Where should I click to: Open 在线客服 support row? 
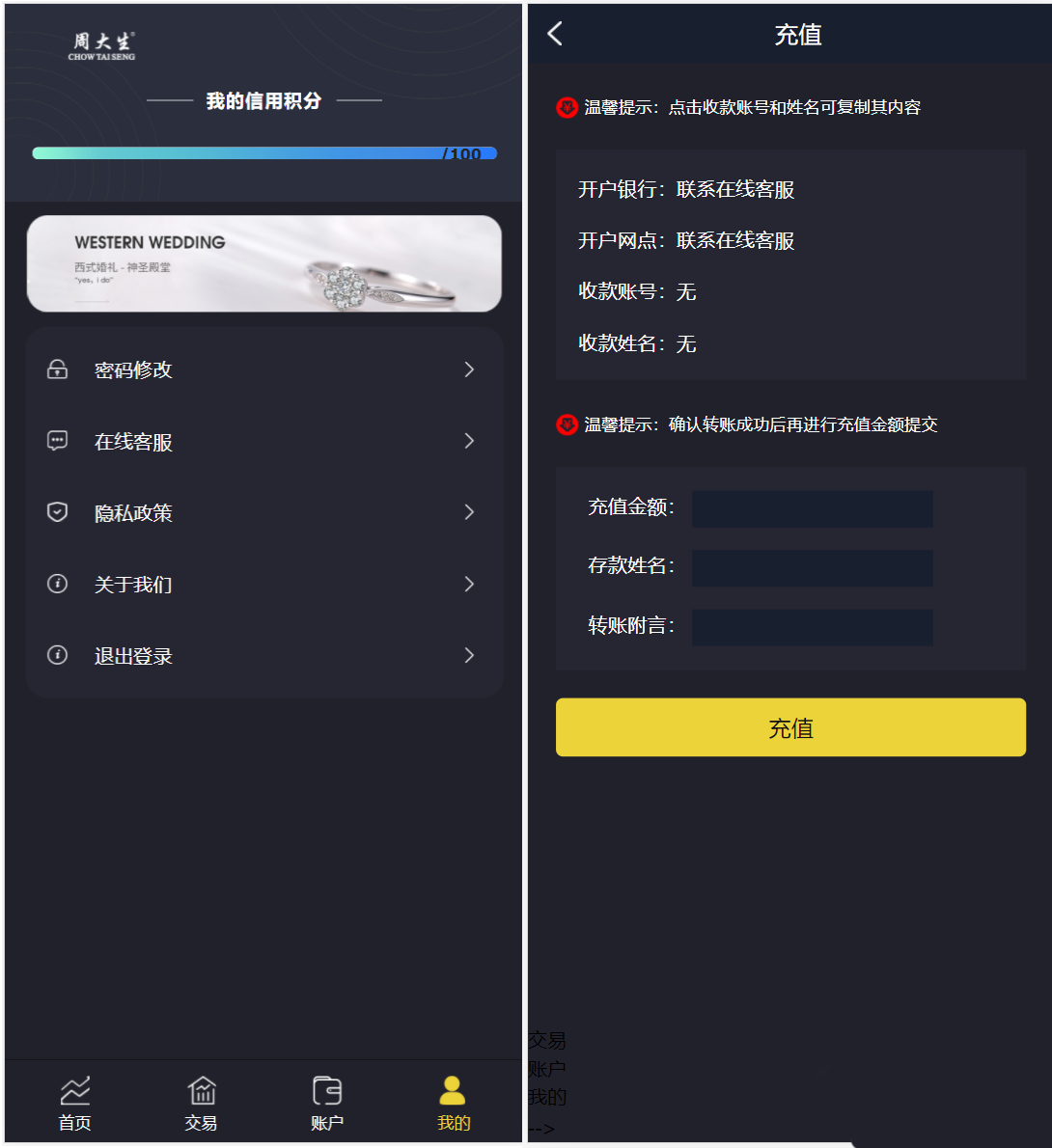coord(263,442)
